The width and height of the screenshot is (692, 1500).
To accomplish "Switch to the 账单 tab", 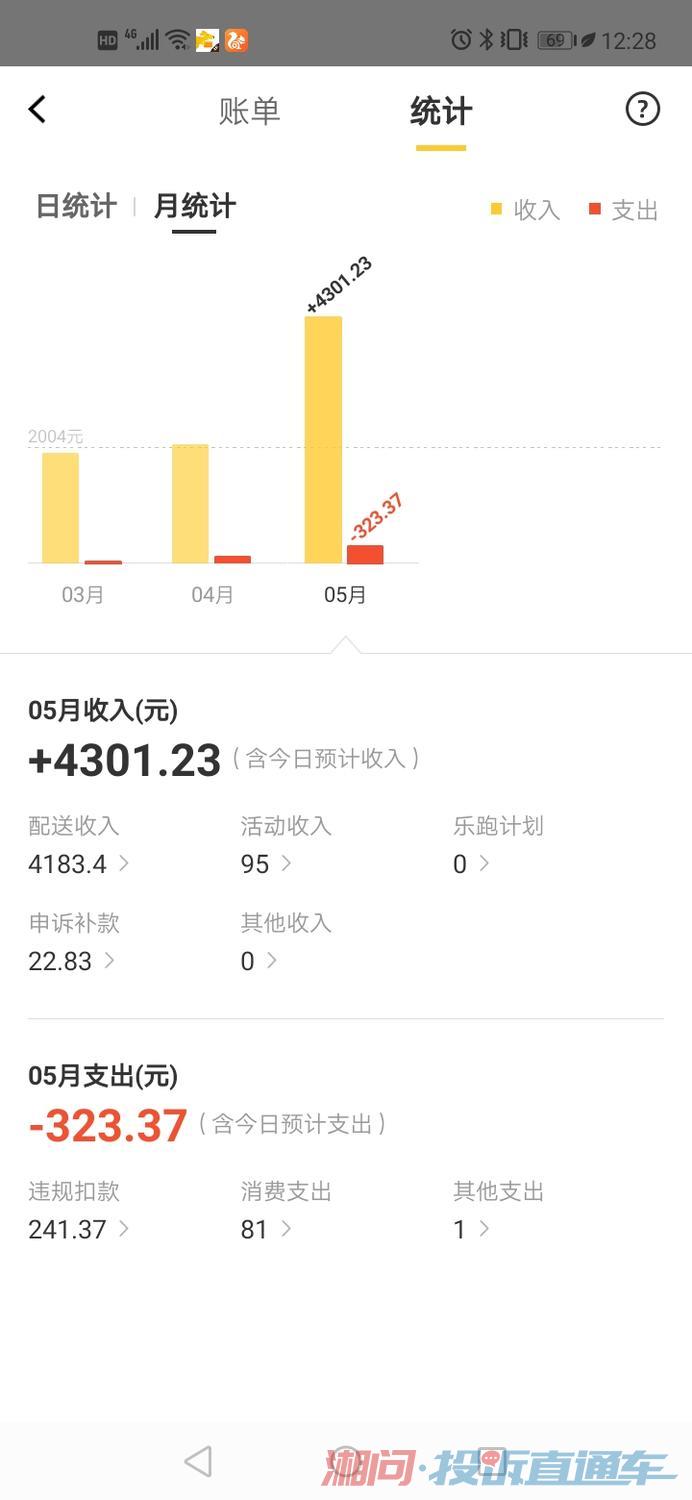I will coord(250,111).
